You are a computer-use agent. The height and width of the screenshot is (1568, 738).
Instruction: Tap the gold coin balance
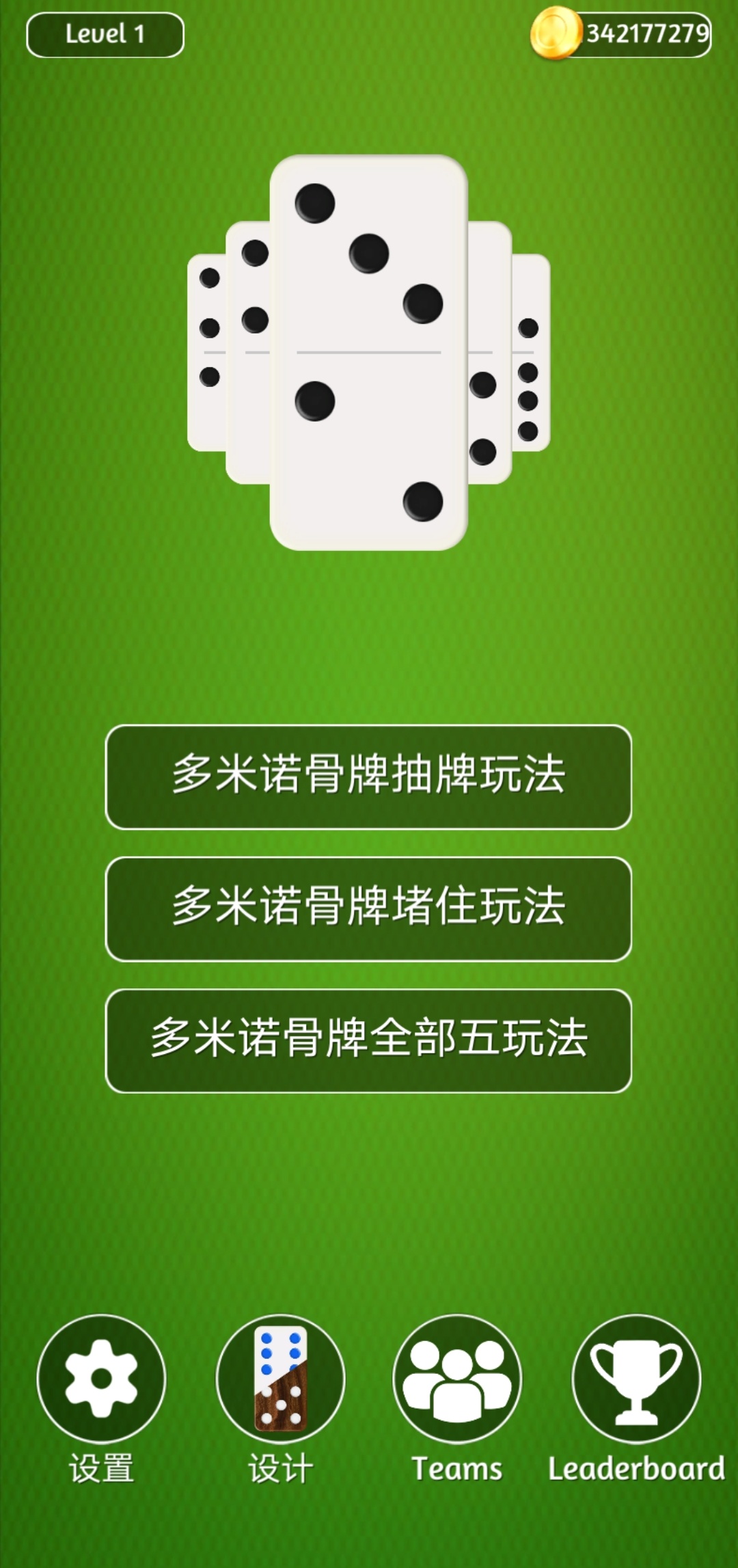click(x=620, y=33)
